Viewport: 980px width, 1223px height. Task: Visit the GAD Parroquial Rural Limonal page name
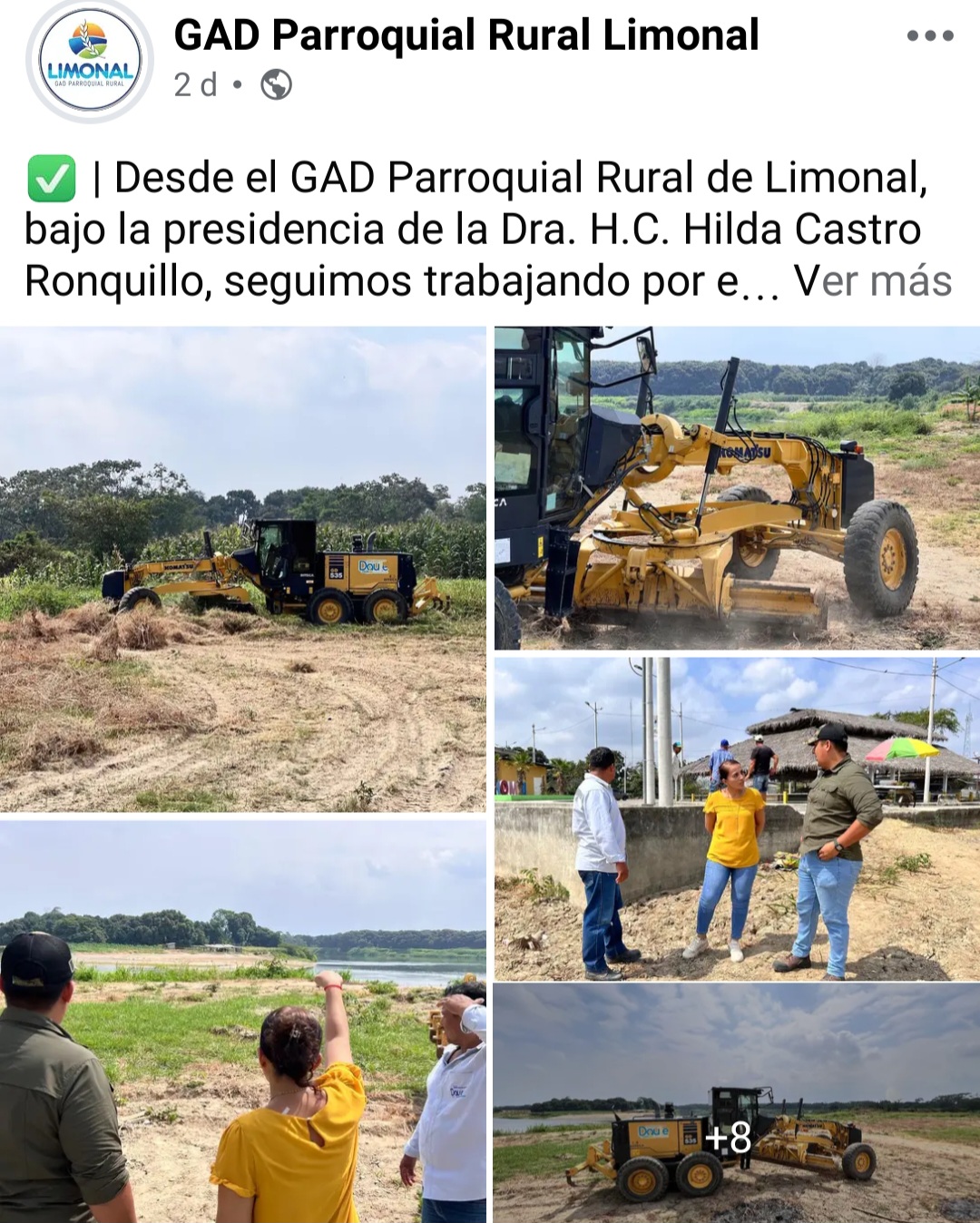[466, 36]
